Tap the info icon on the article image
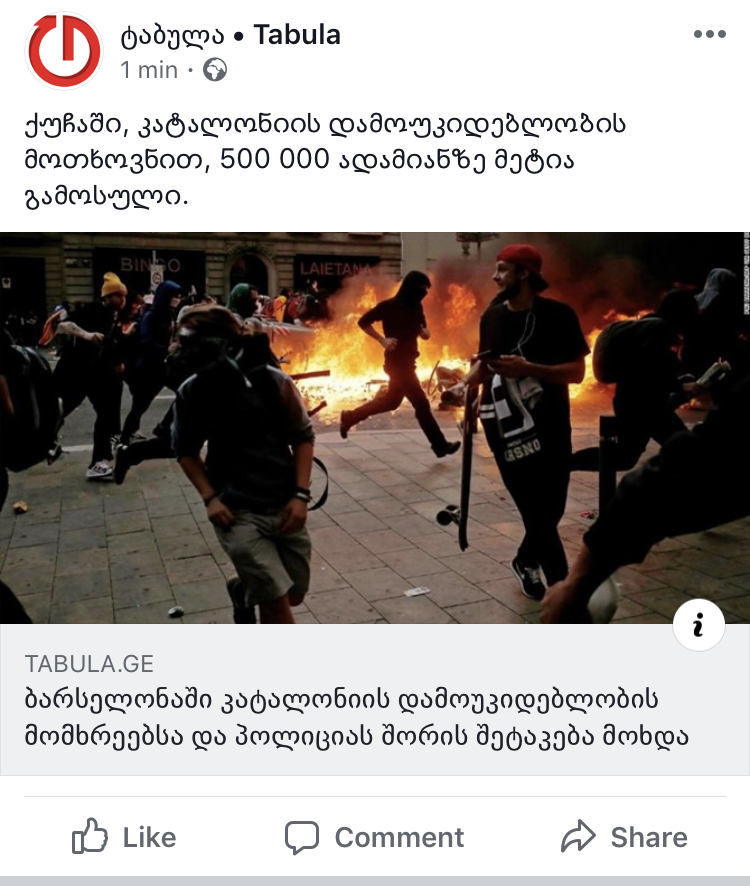The image size is (750, 886). point(699,626)
